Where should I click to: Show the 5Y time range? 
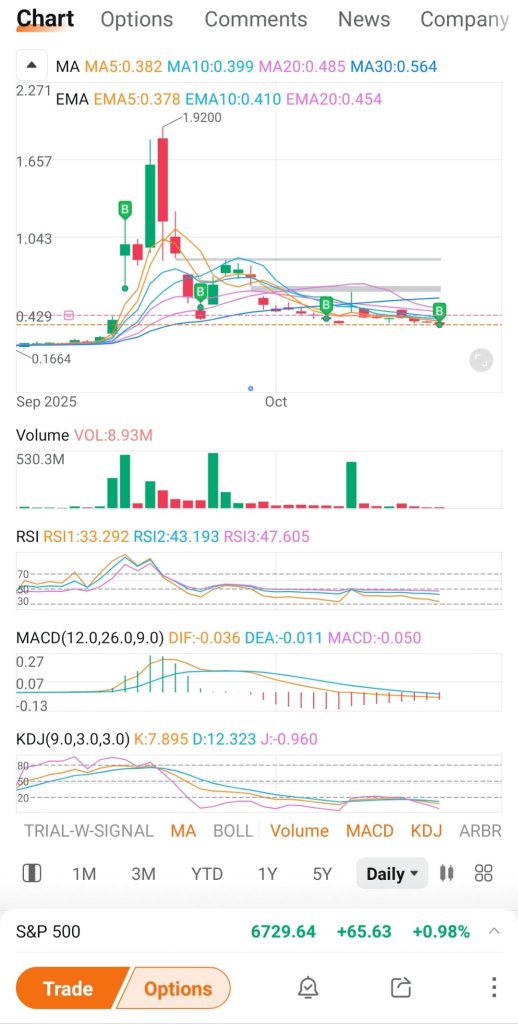click(322, 874)
